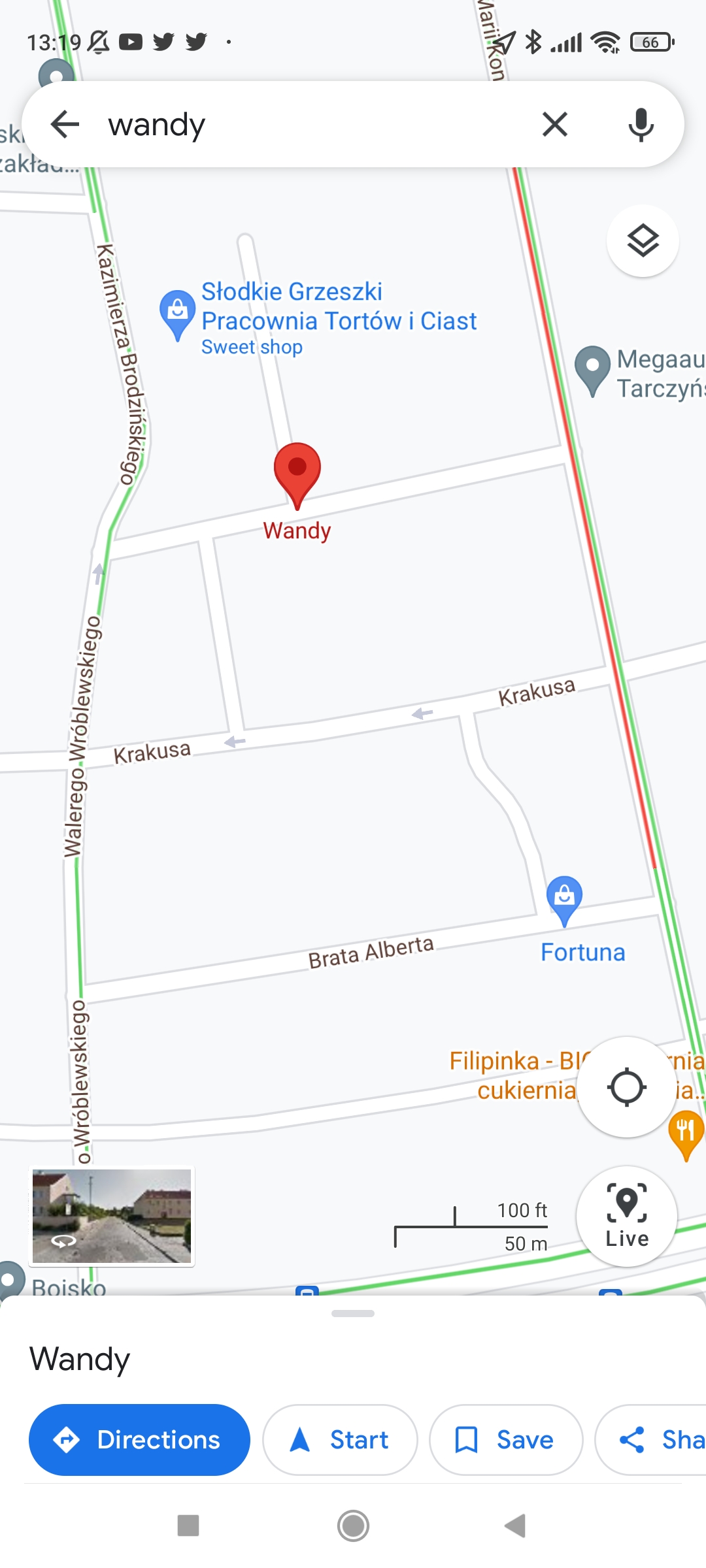Open the Street View thumbnail
Viewport: 706px width, 1568px height.
[x=112, y=1216]
